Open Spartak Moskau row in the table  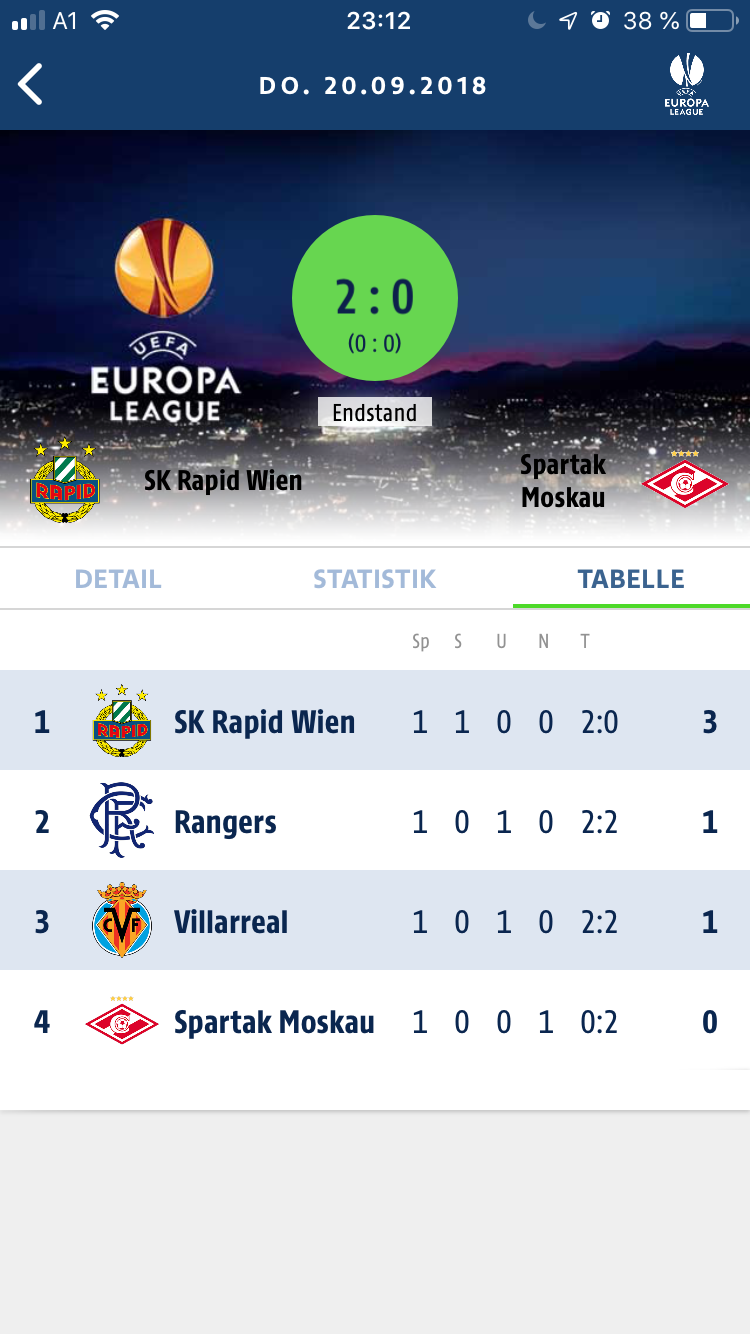click(375, 1021)
